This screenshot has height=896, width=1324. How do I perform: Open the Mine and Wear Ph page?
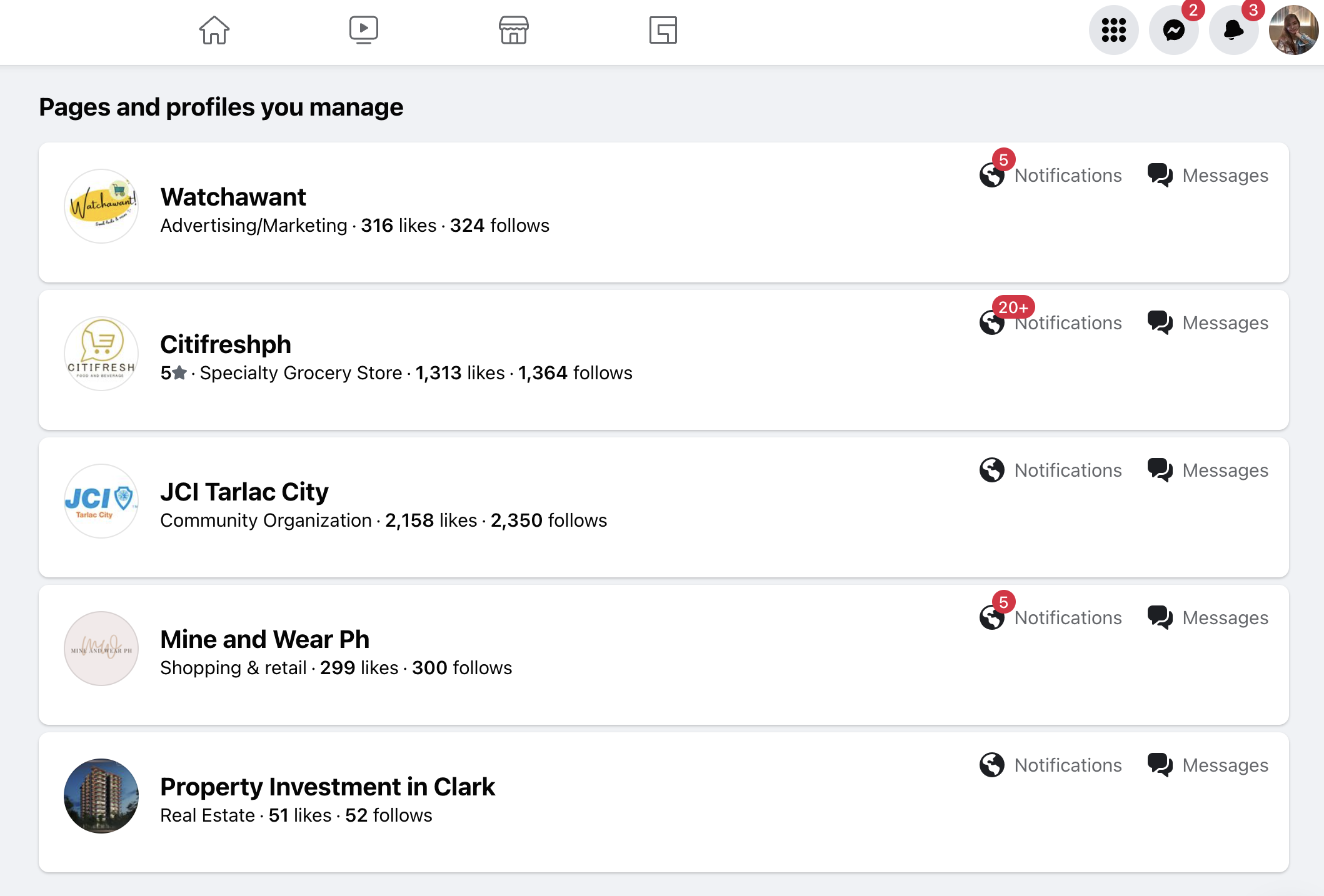[x=264, y=639]
